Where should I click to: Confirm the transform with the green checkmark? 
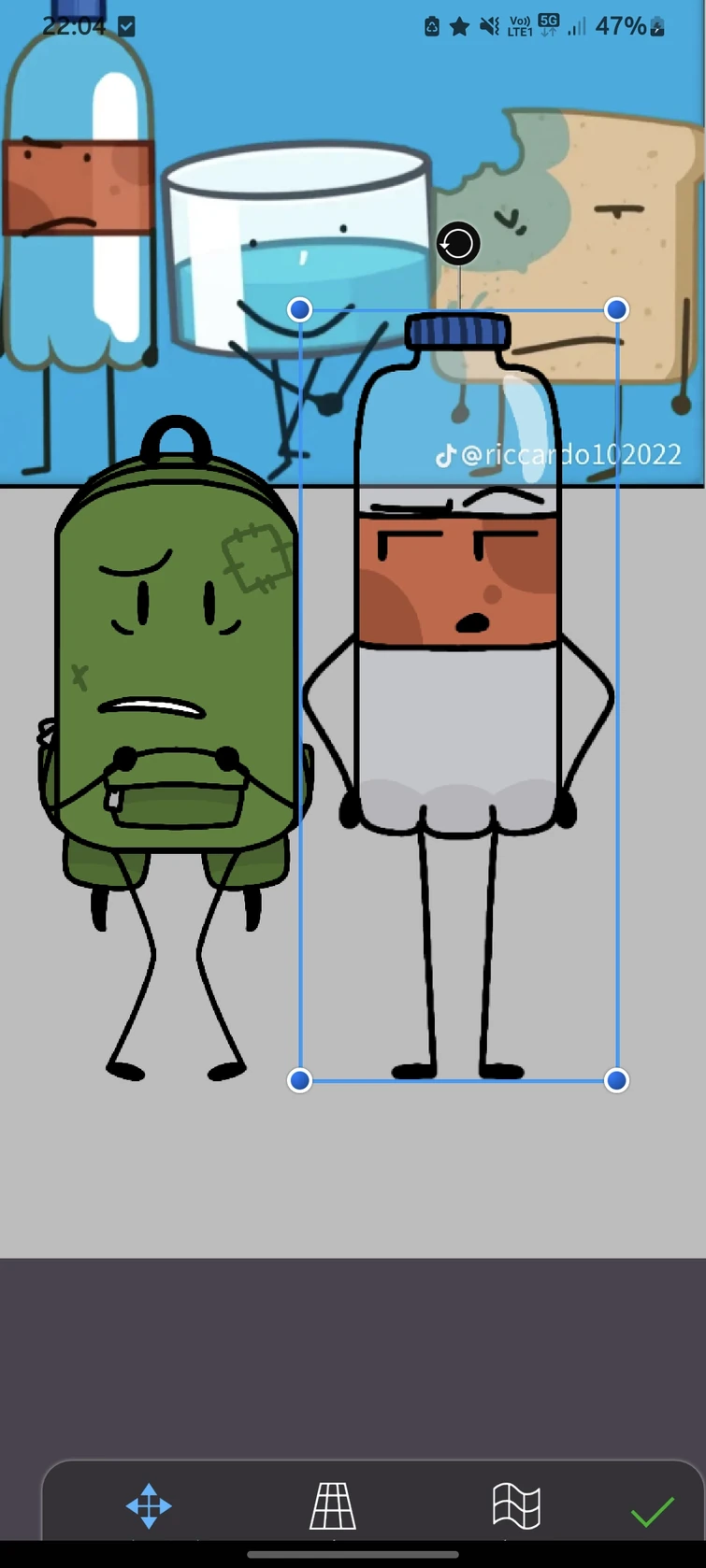coord(652,1511)
